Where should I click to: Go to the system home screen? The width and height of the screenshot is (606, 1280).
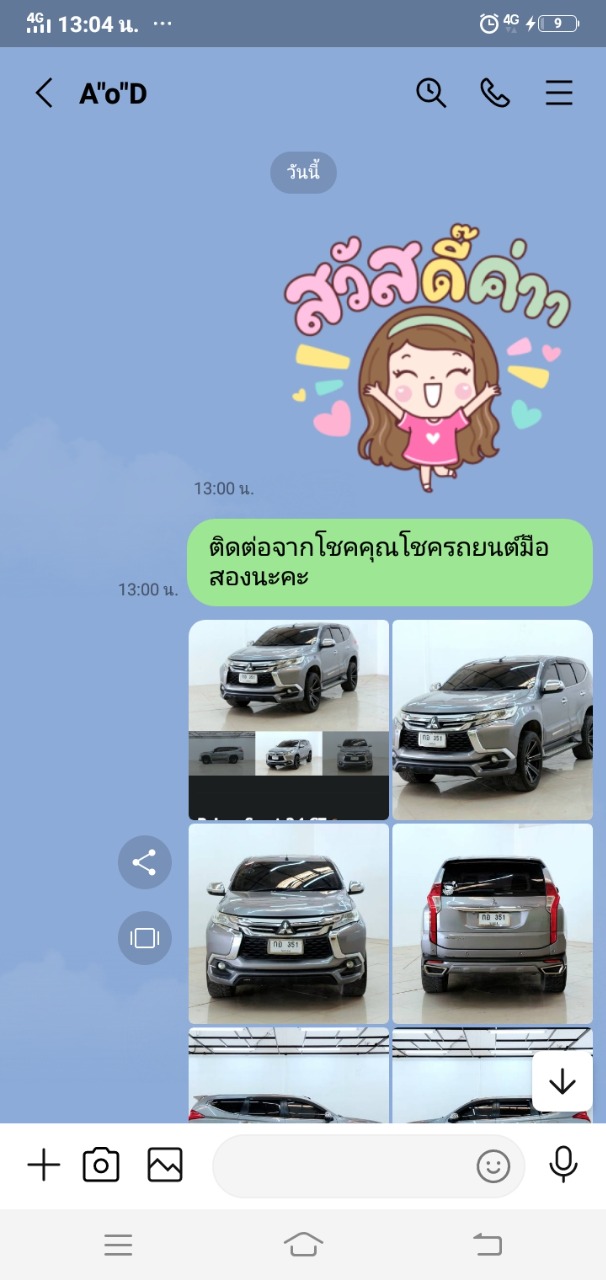tap(303, 1244)
